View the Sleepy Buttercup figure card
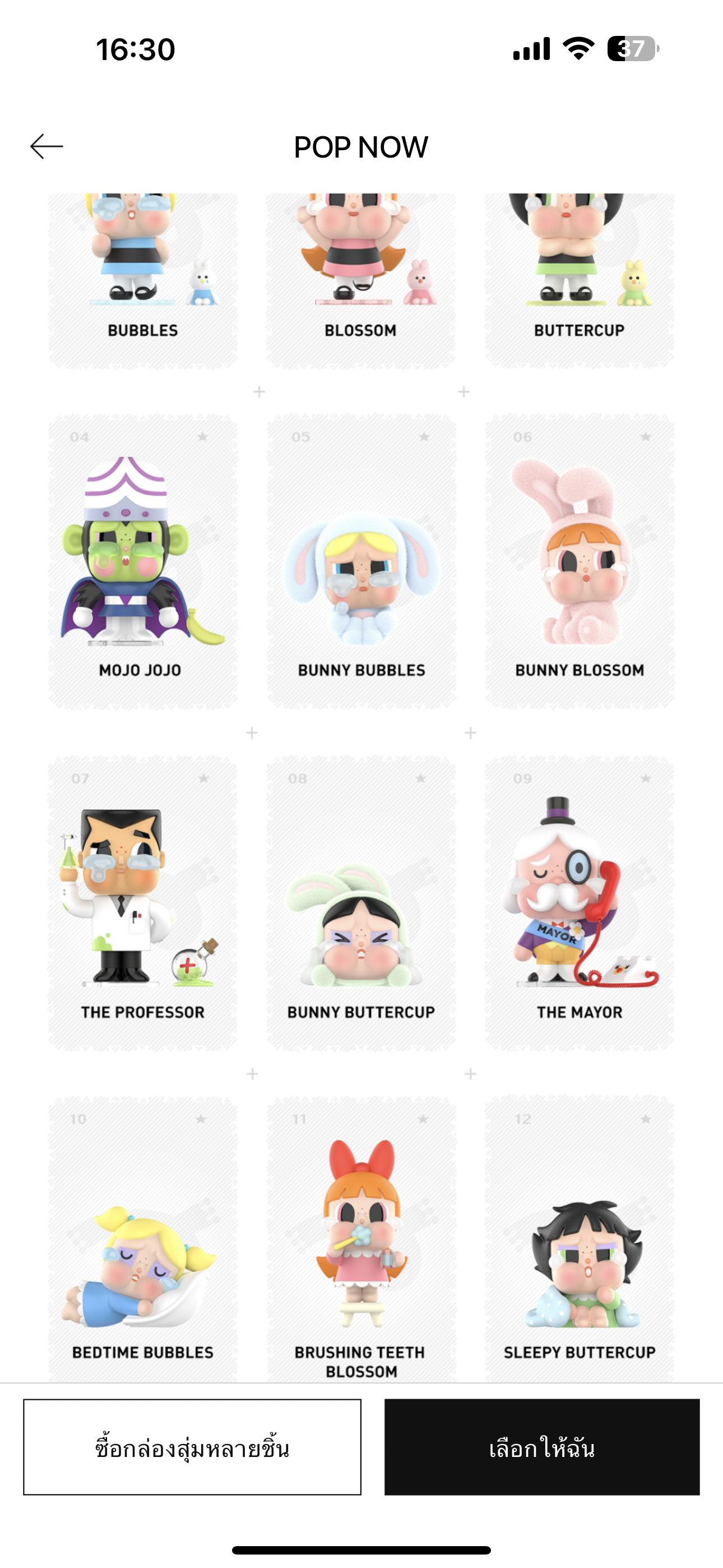 click(580, 1242)
